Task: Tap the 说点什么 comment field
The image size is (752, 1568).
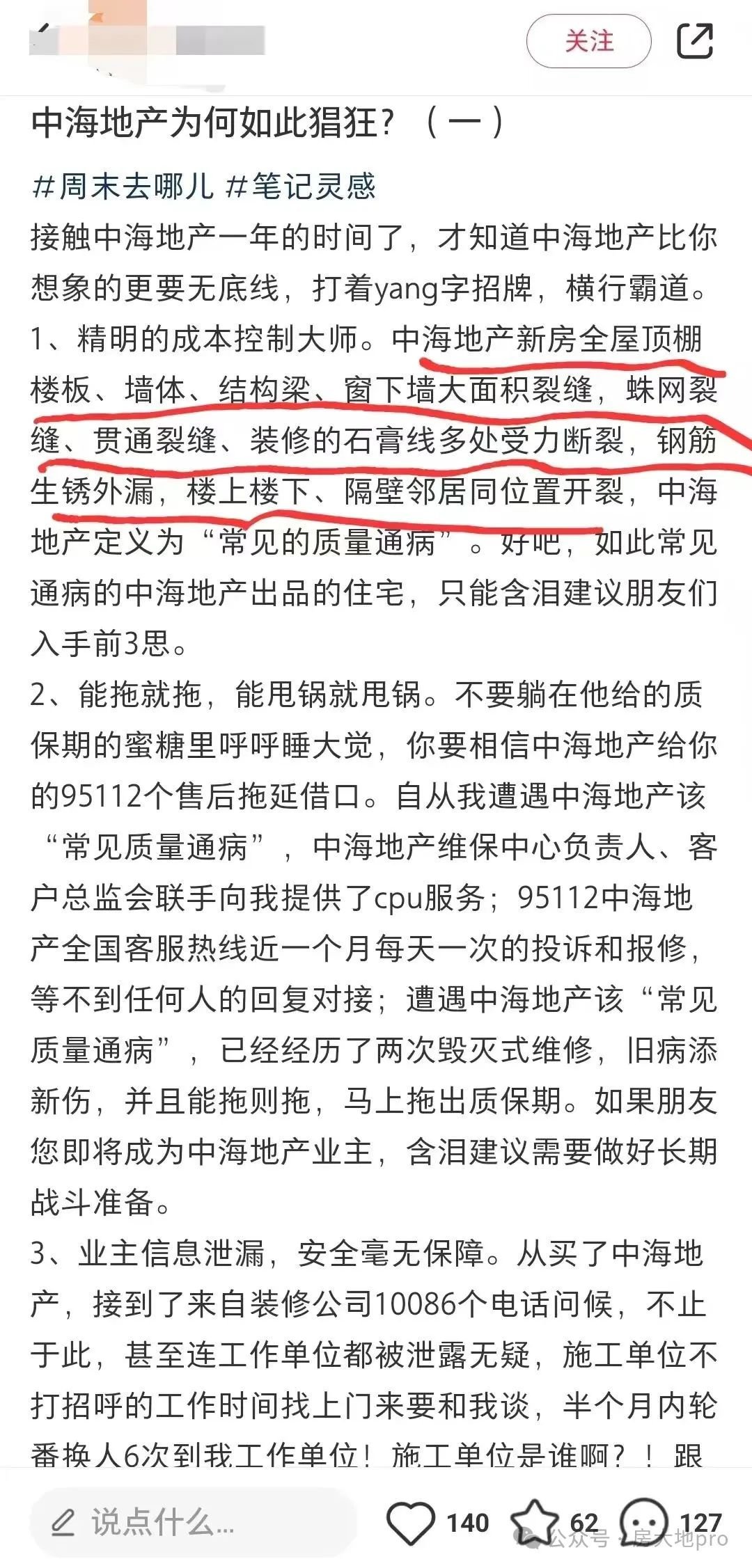Action: 194,1522
